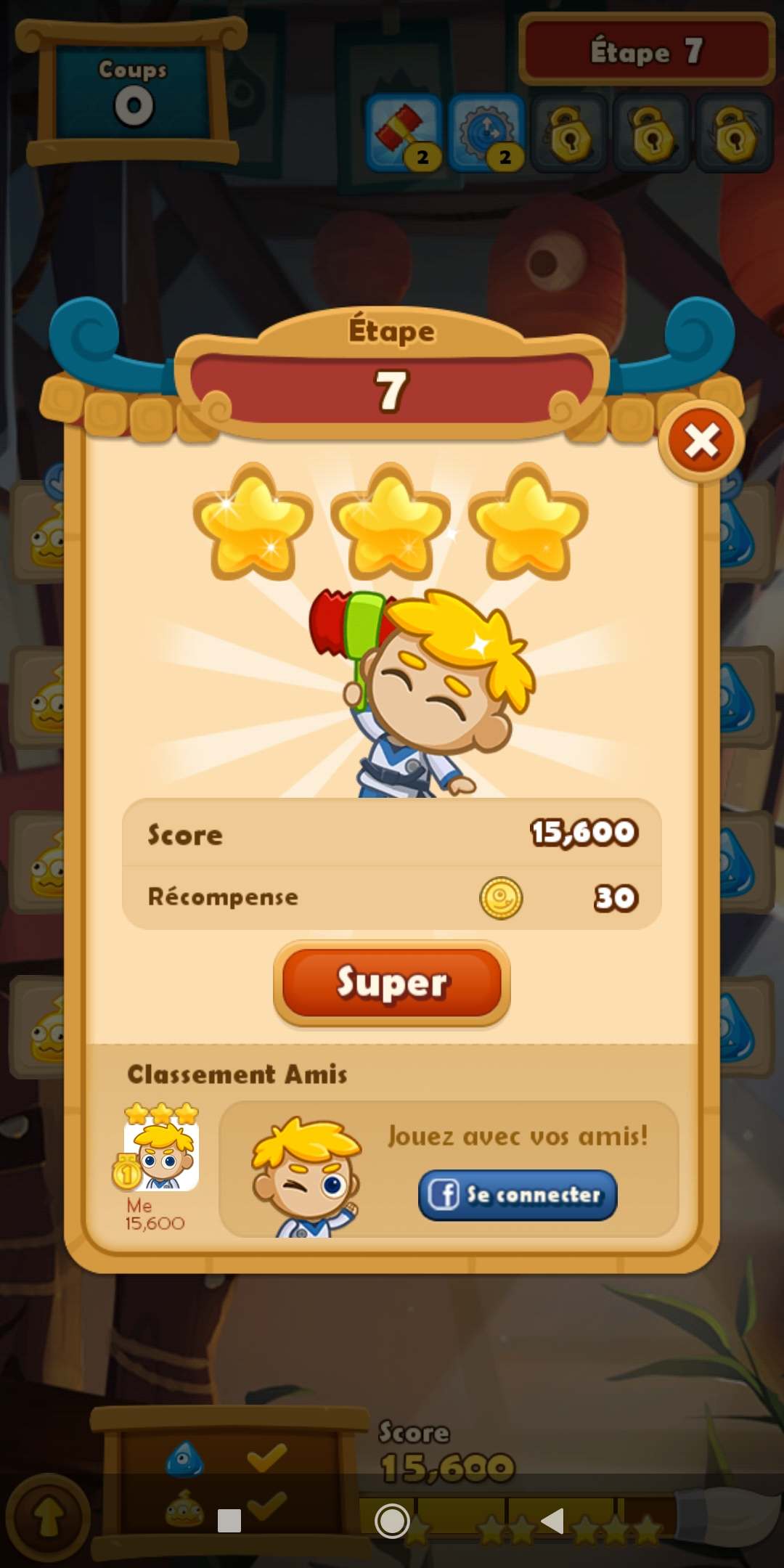Go to the system home screen
The width and height of the screenshot is (784, 1568).
pyautogui.click(x=392, y=1520)
